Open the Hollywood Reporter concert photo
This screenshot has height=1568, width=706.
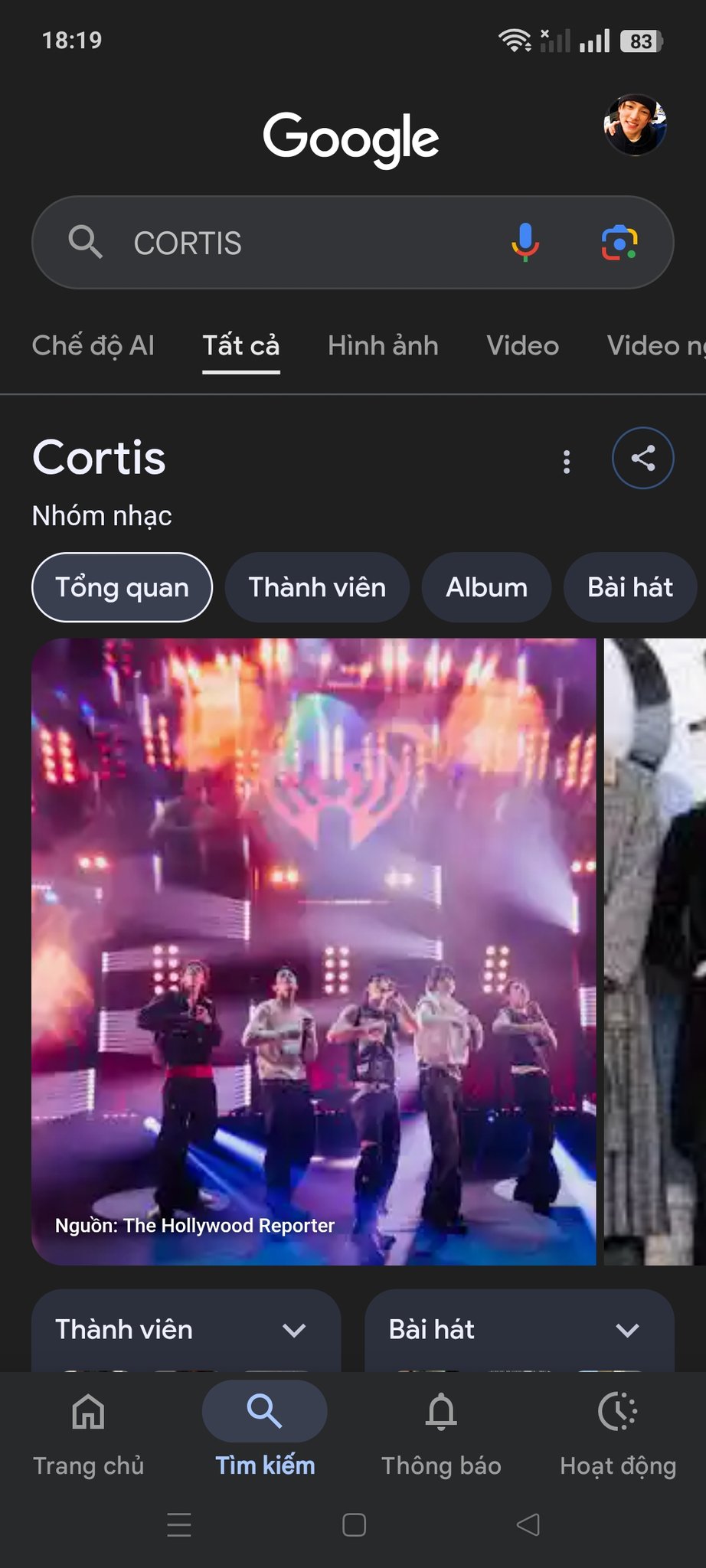tap(313, 949)
